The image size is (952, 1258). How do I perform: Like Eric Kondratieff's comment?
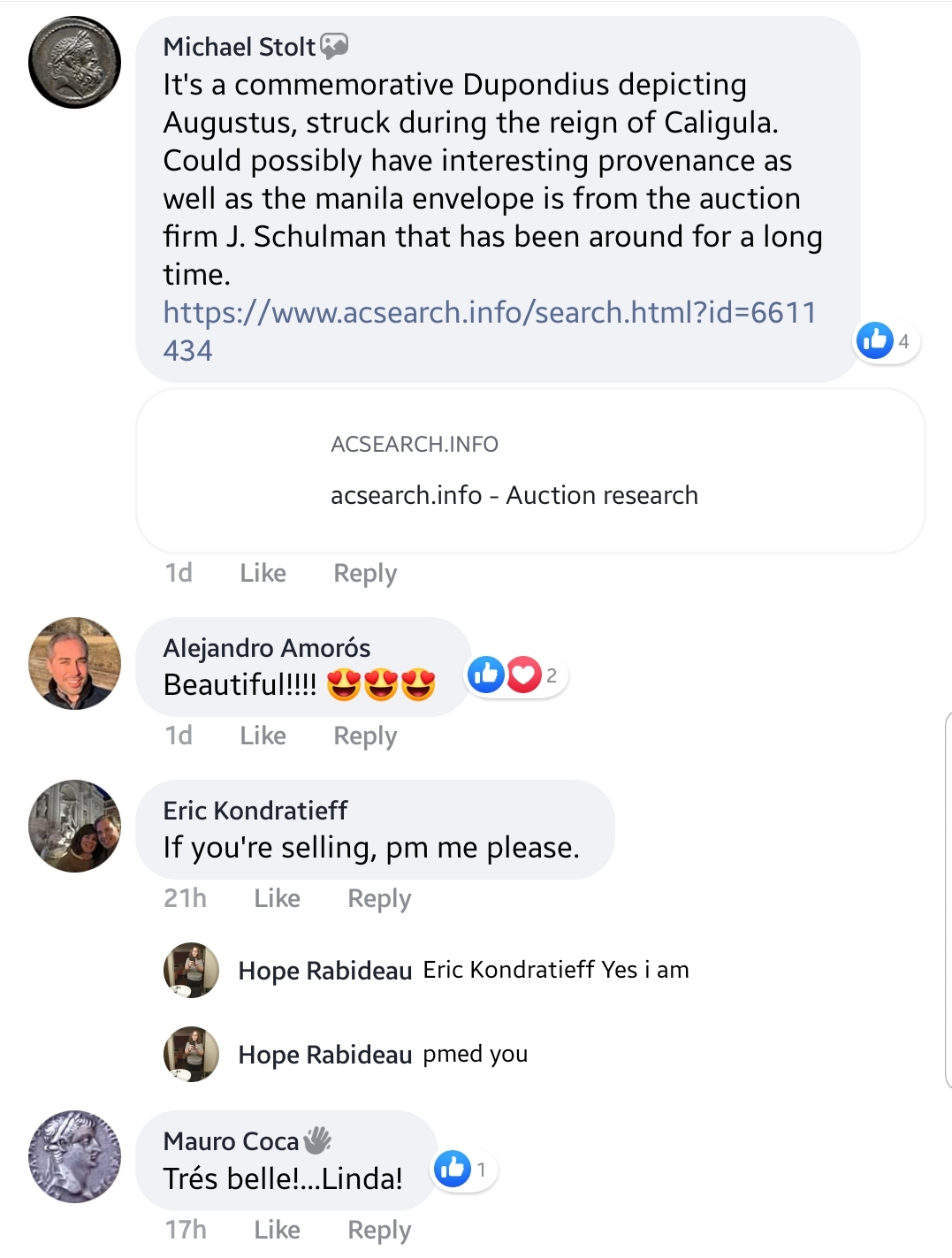pyautogui.click(x=277, y=898)
